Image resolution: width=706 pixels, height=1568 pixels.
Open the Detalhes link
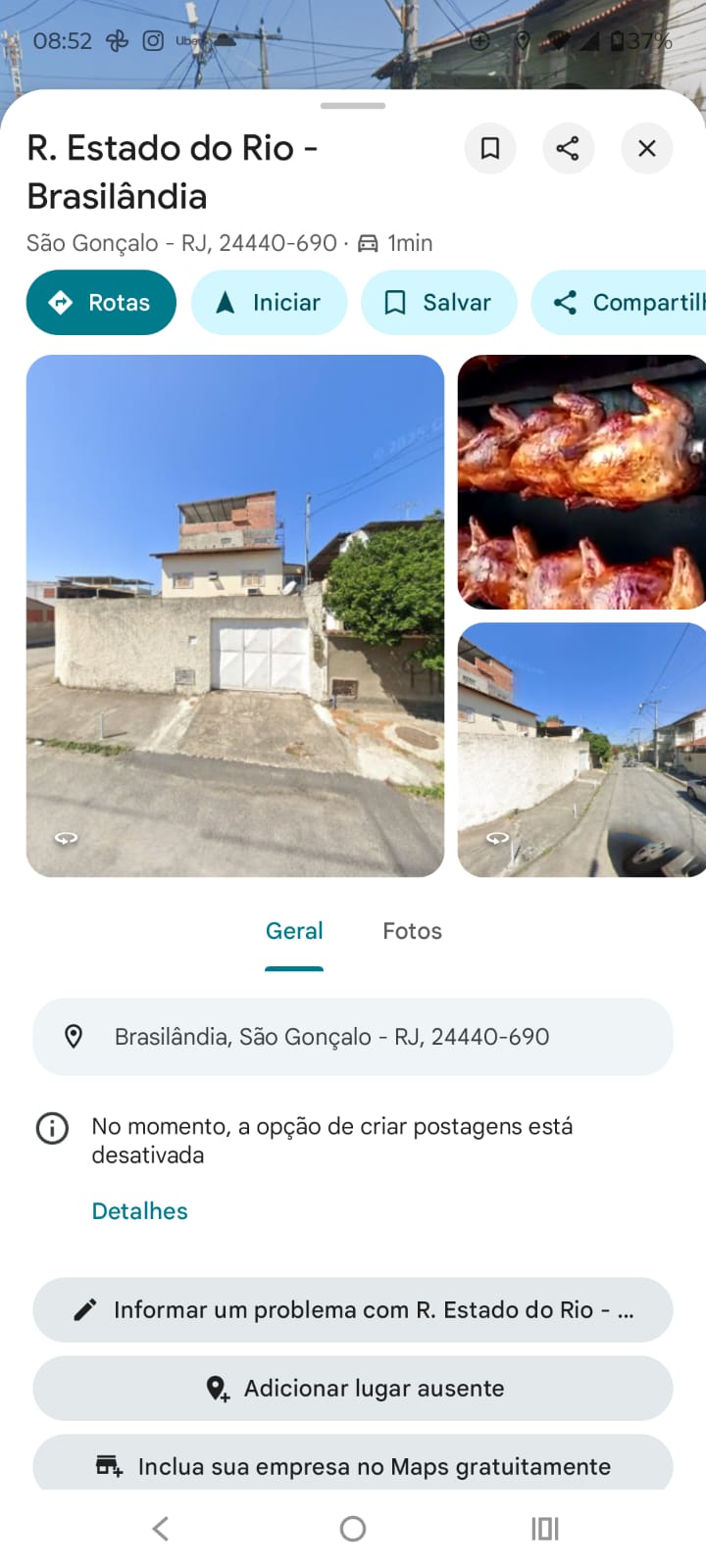(139, 1211)
